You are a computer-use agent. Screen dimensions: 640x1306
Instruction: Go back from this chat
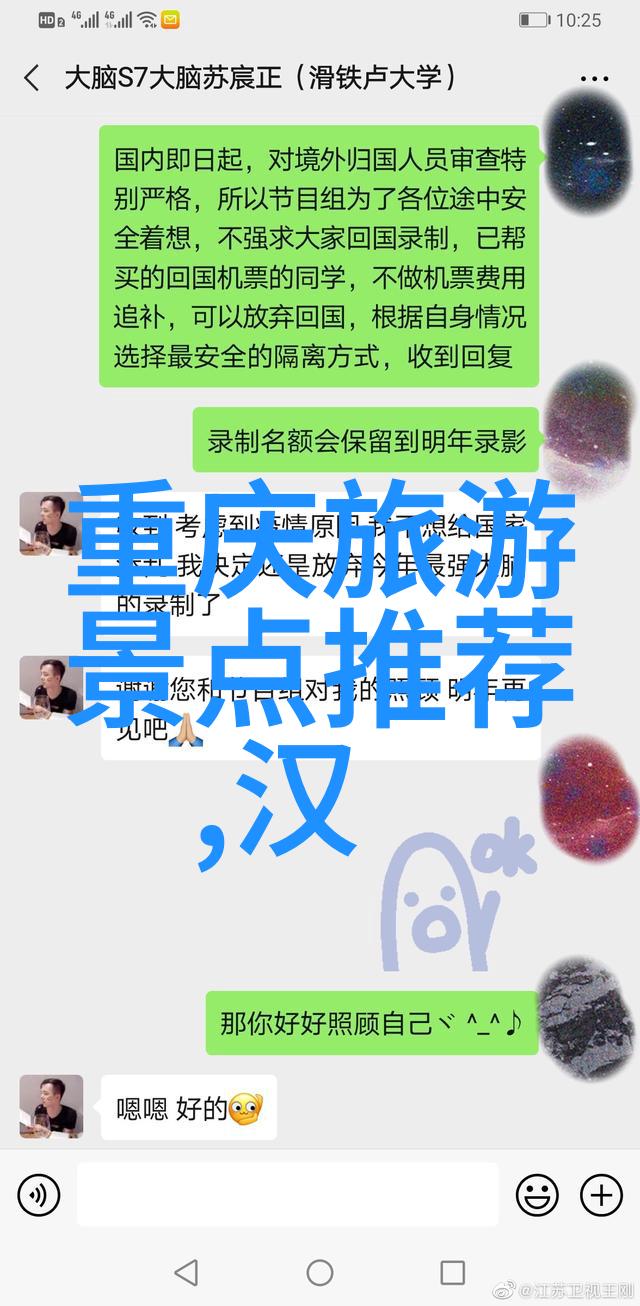coord(32,78)
